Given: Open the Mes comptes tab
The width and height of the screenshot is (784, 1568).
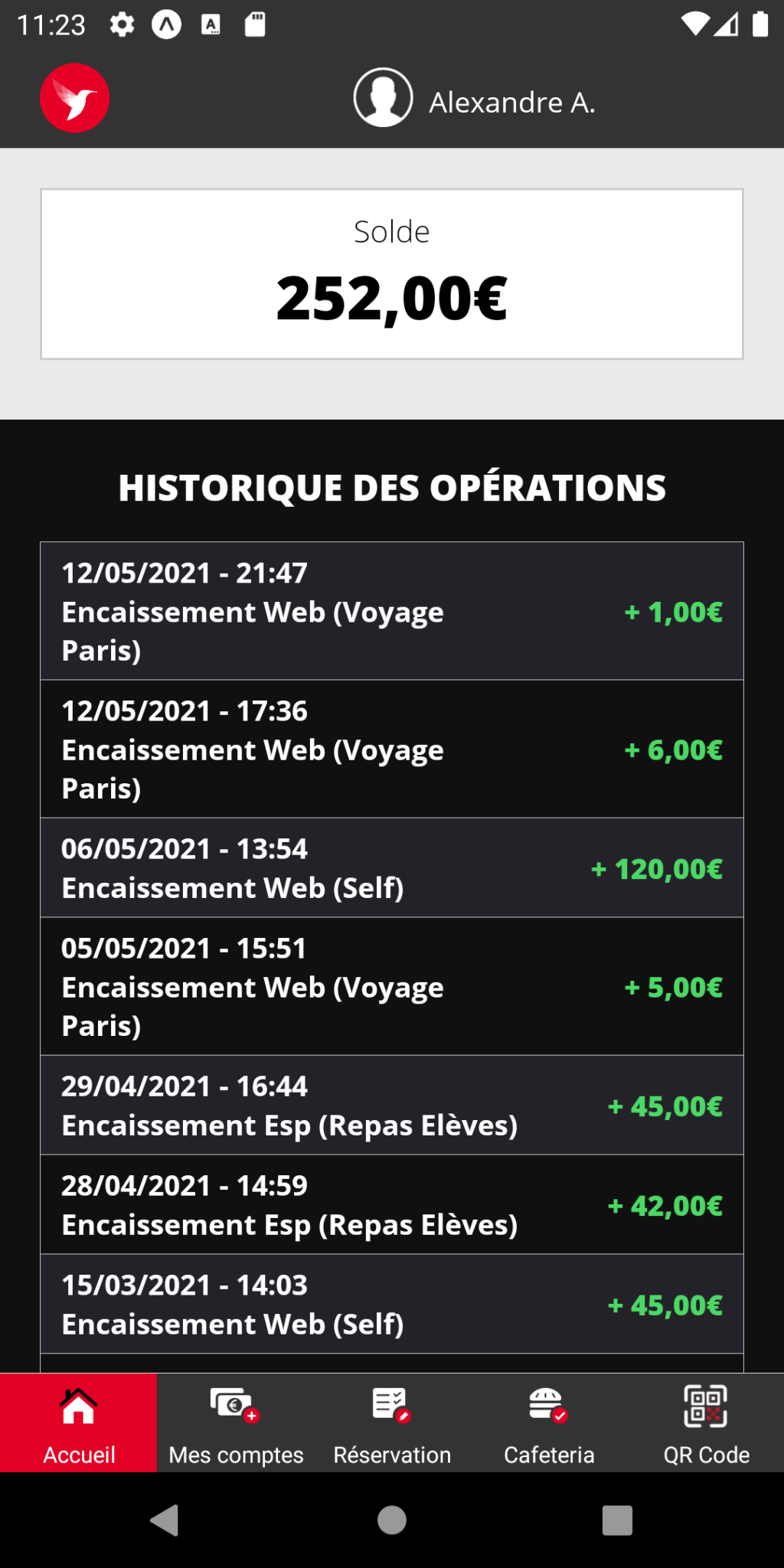Looking at the screenshot, I should click(236, 1423).
